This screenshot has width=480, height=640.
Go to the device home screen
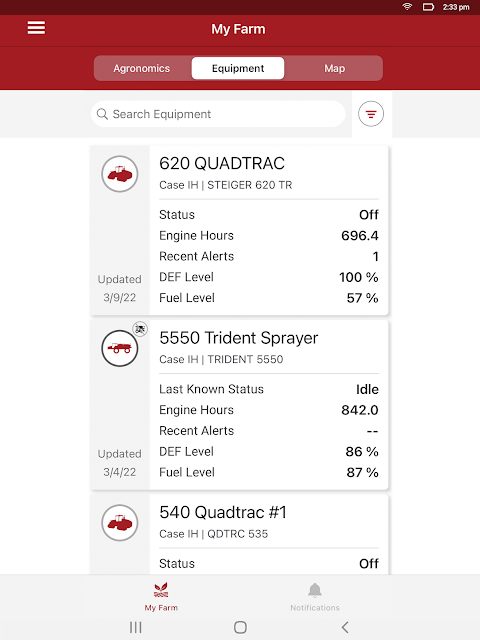[240, 627]
